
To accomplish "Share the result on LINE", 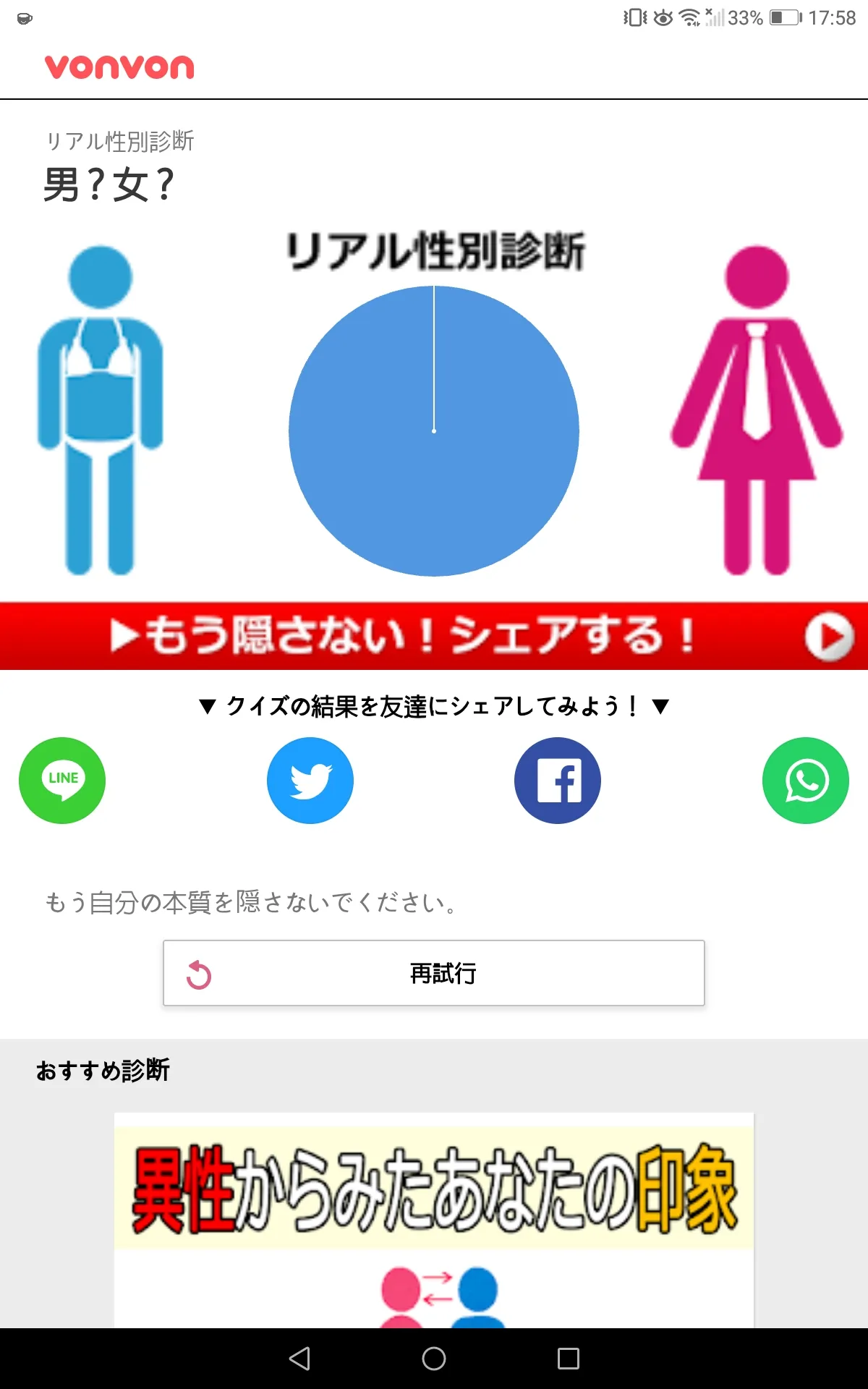I will tap(62, 781).
